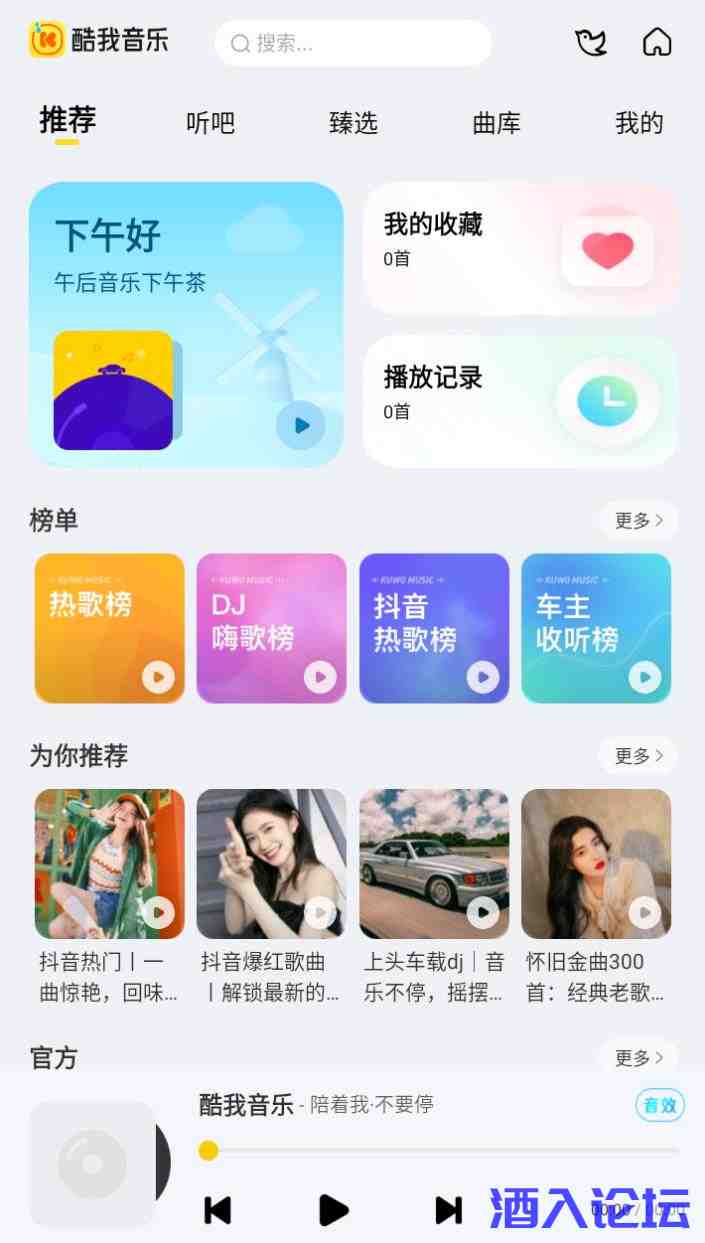Show more 榜单 charts
The image size is (705, 1243).
point(638,520)
